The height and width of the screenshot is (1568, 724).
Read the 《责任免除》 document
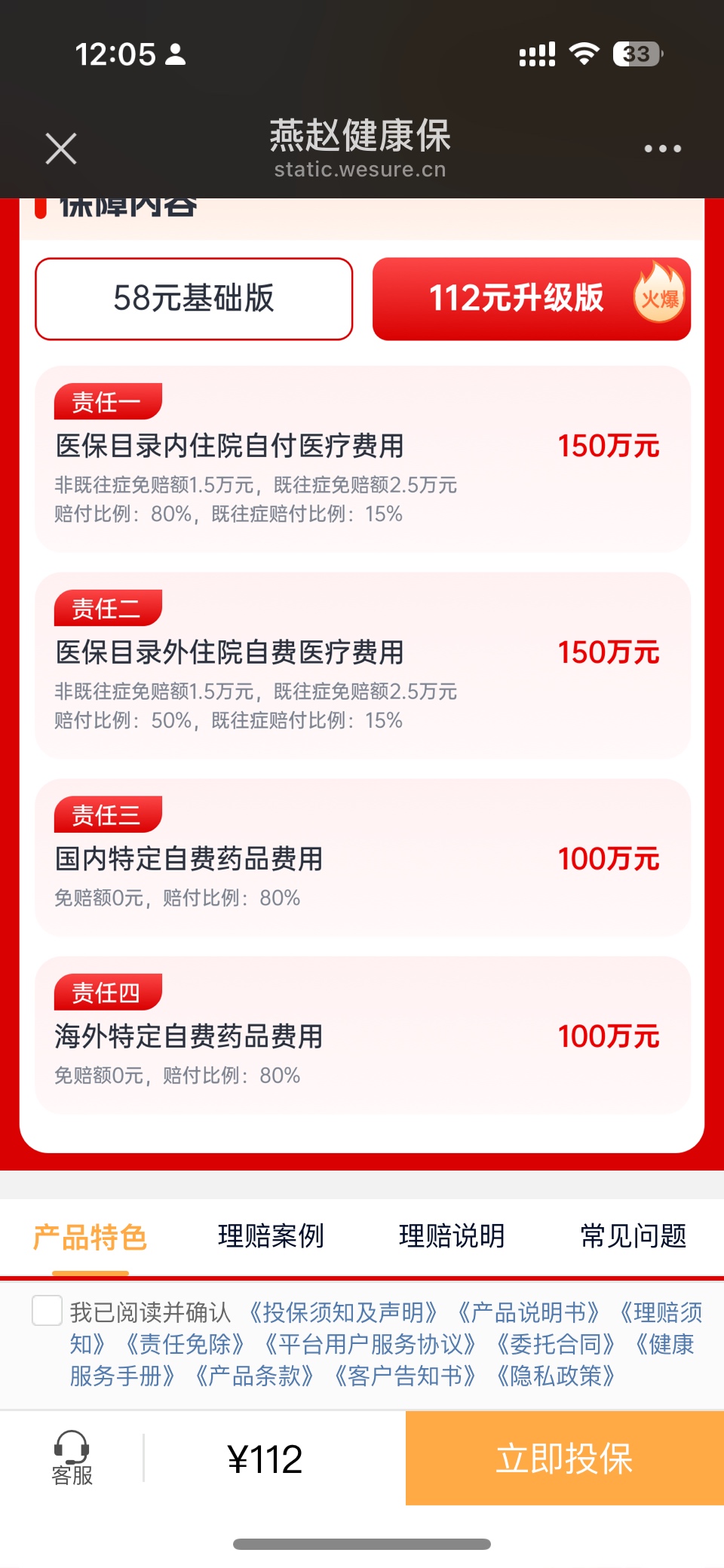(x=184, y=1344)
